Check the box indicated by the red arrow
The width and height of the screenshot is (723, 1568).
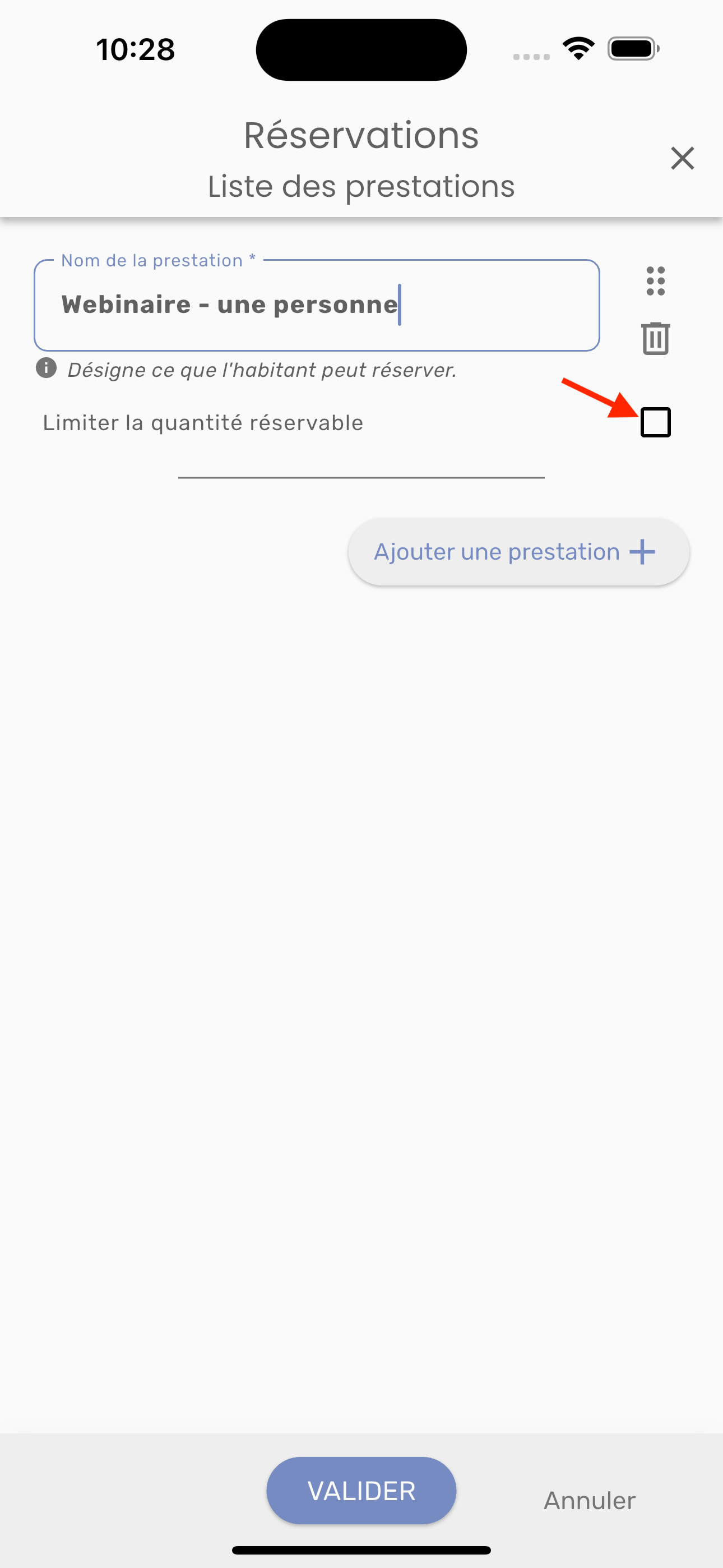[657, 422]
